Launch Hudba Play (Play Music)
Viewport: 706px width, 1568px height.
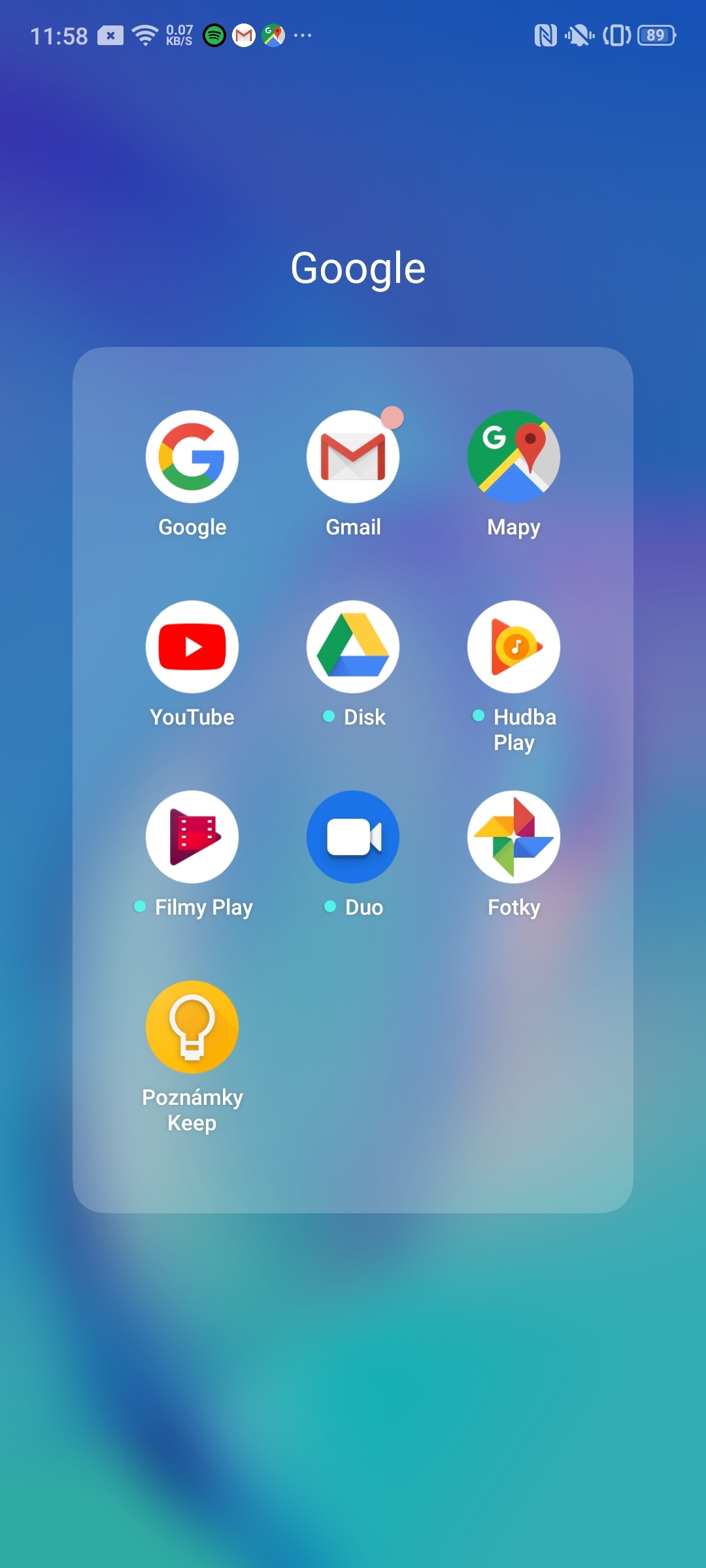click(x=514, y=647)
